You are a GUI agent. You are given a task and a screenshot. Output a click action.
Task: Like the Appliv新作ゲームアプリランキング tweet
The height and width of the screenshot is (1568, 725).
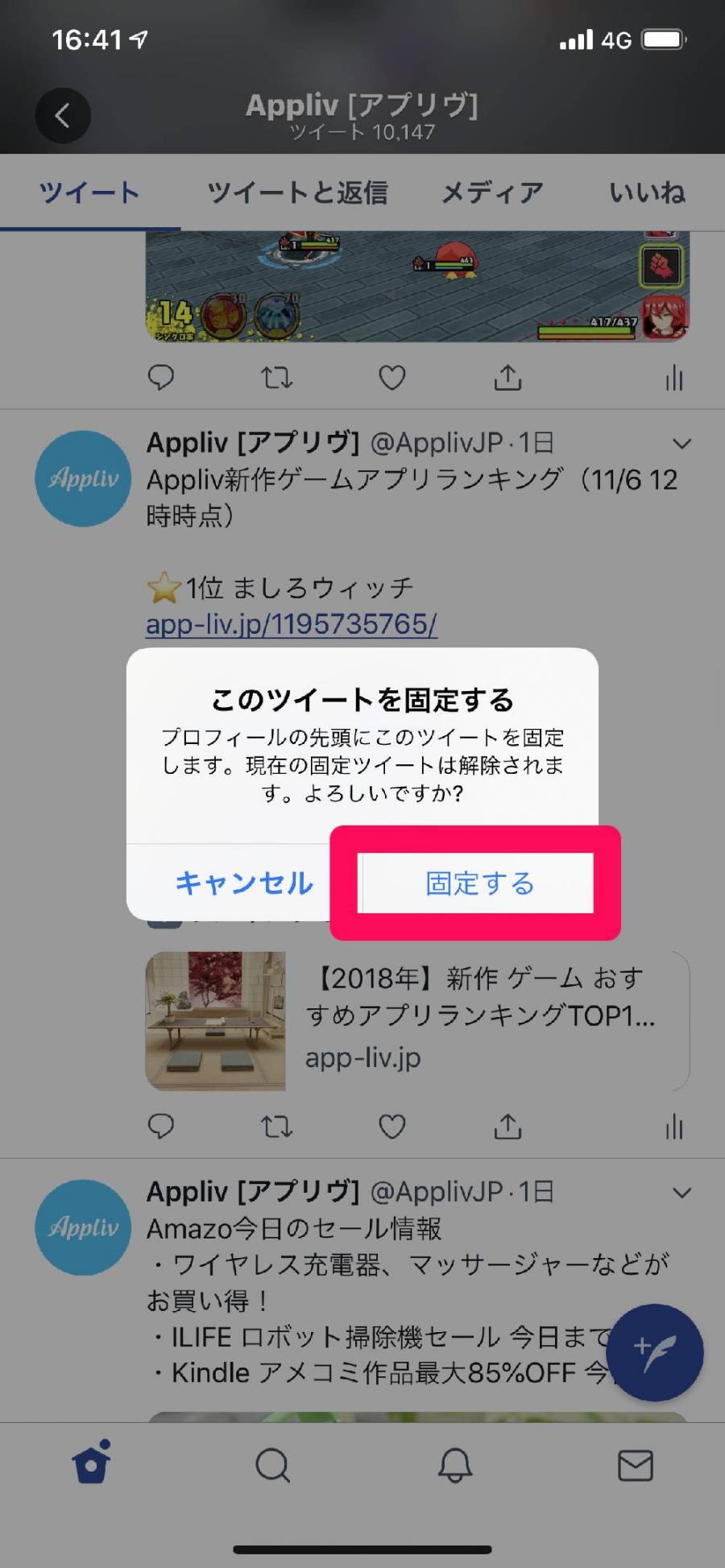point(392,1127)
